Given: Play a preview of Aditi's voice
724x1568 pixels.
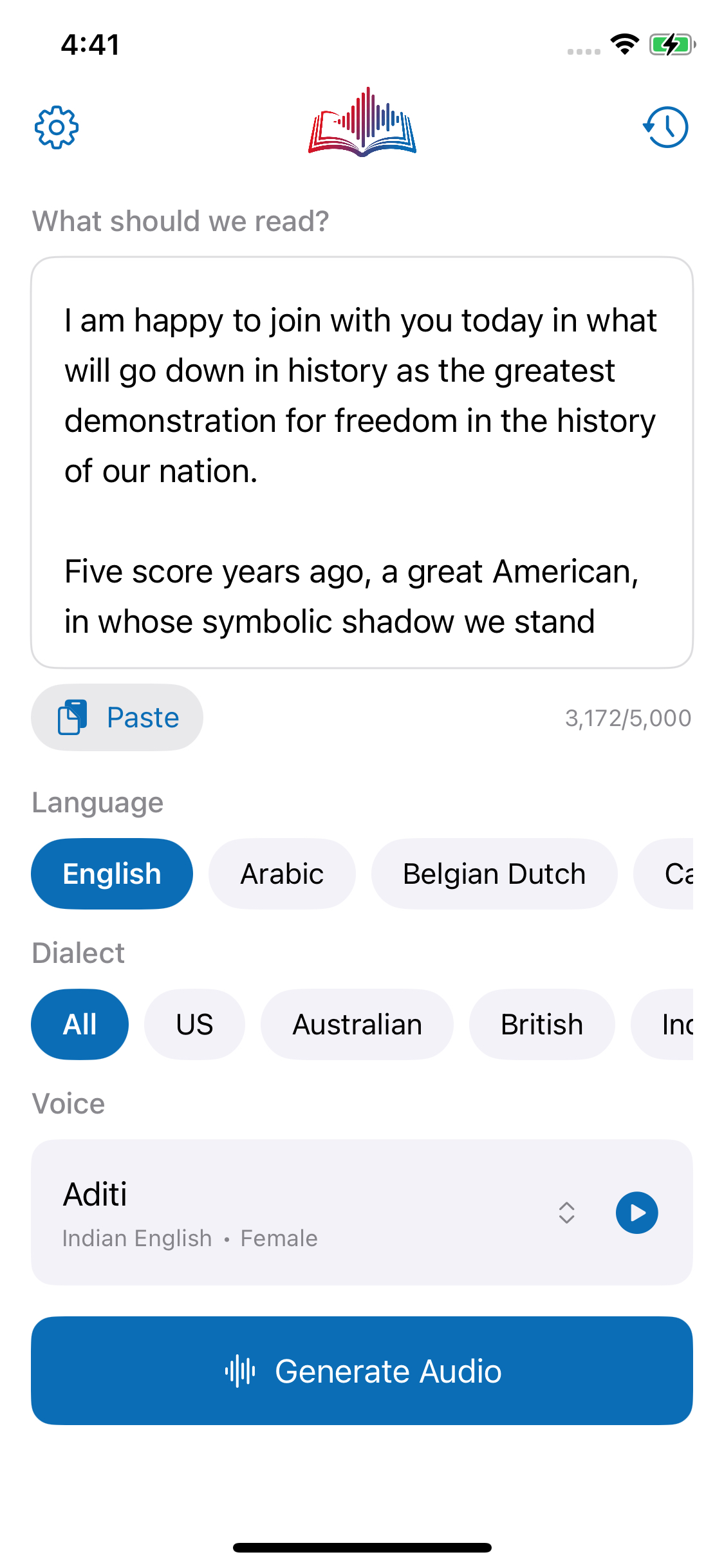Looking at the screenshot, I should (636, 1213).
